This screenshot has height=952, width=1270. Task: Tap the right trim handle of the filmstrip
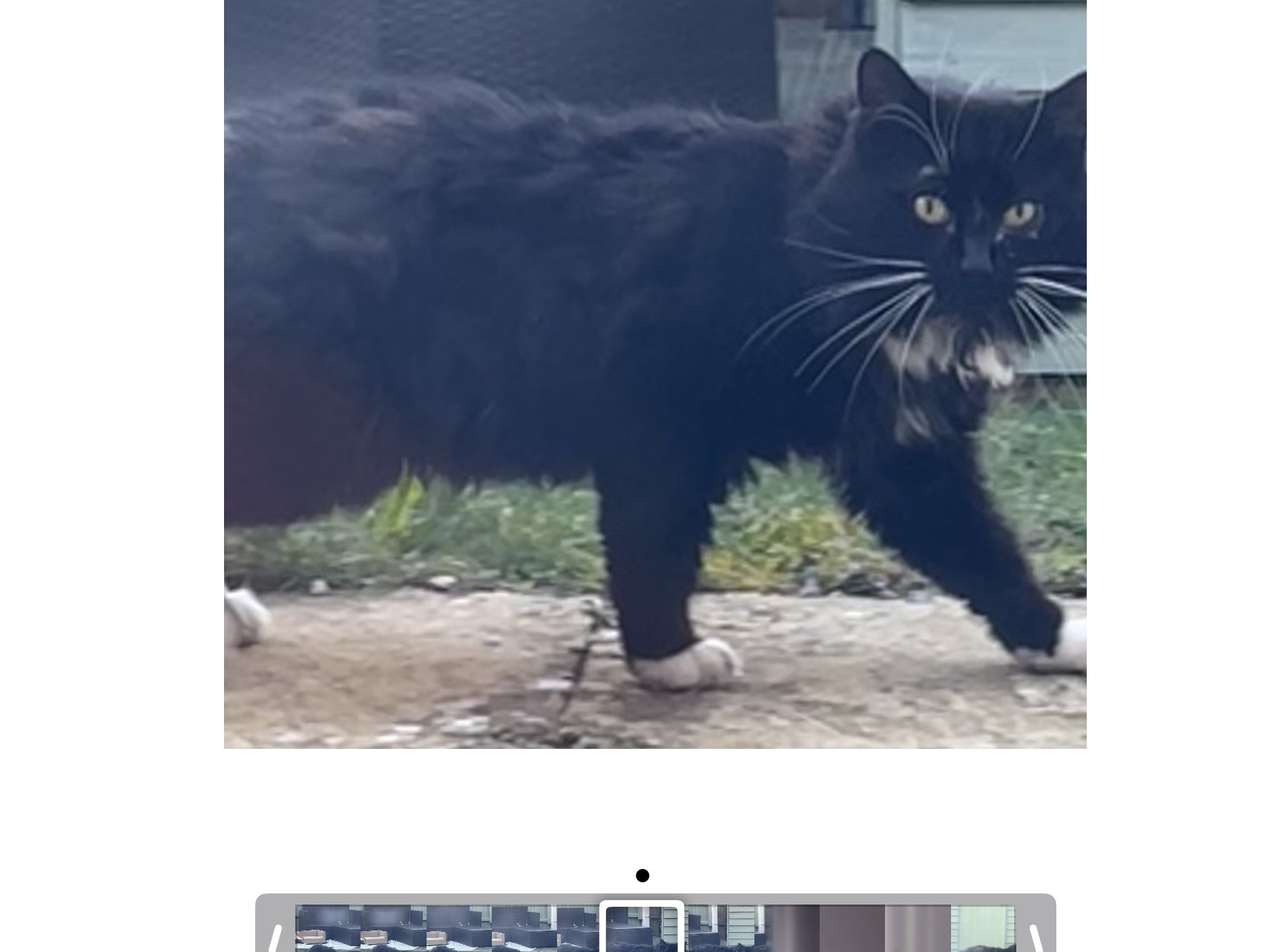pyautogui.click(x=1036, y=936)
